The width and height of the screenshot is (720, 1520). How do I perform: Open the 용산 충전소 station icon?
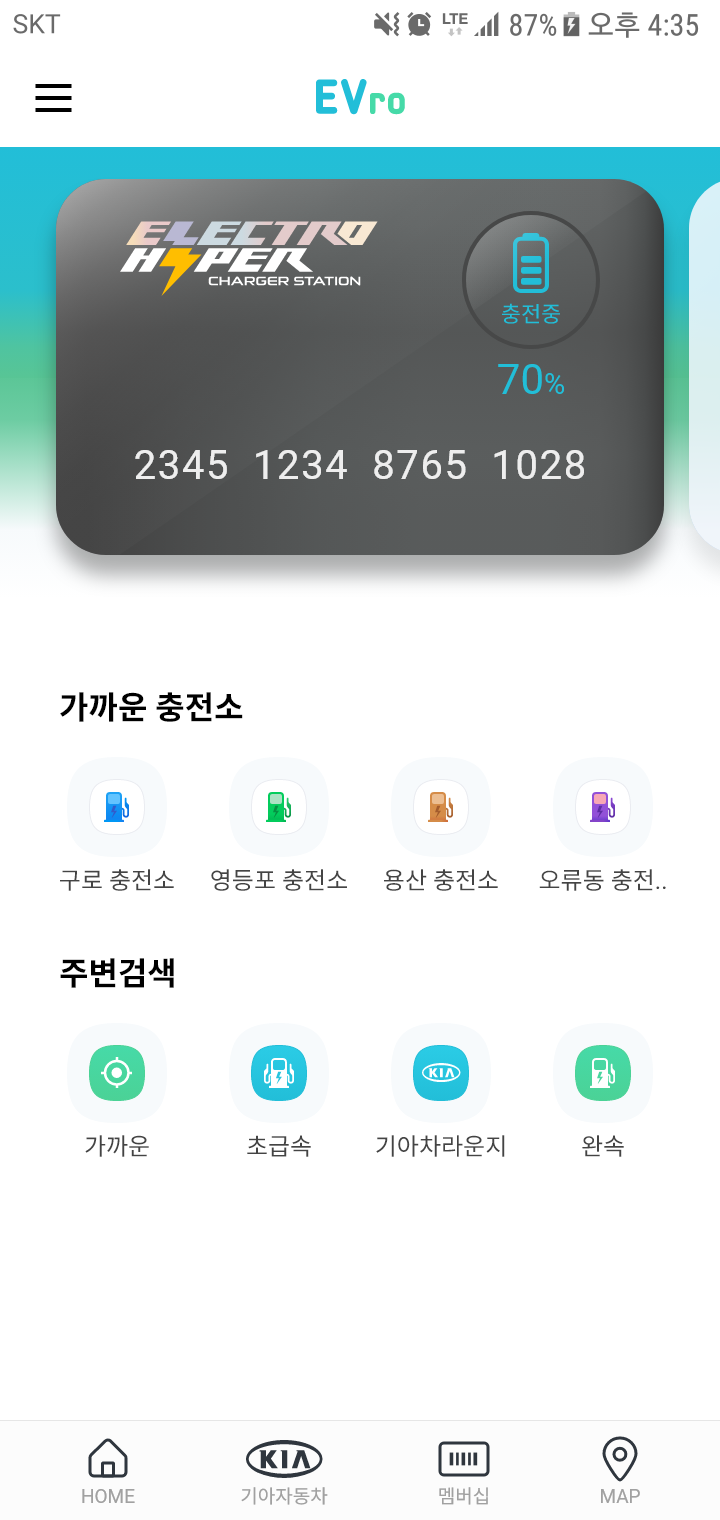(x=441, y=807)
